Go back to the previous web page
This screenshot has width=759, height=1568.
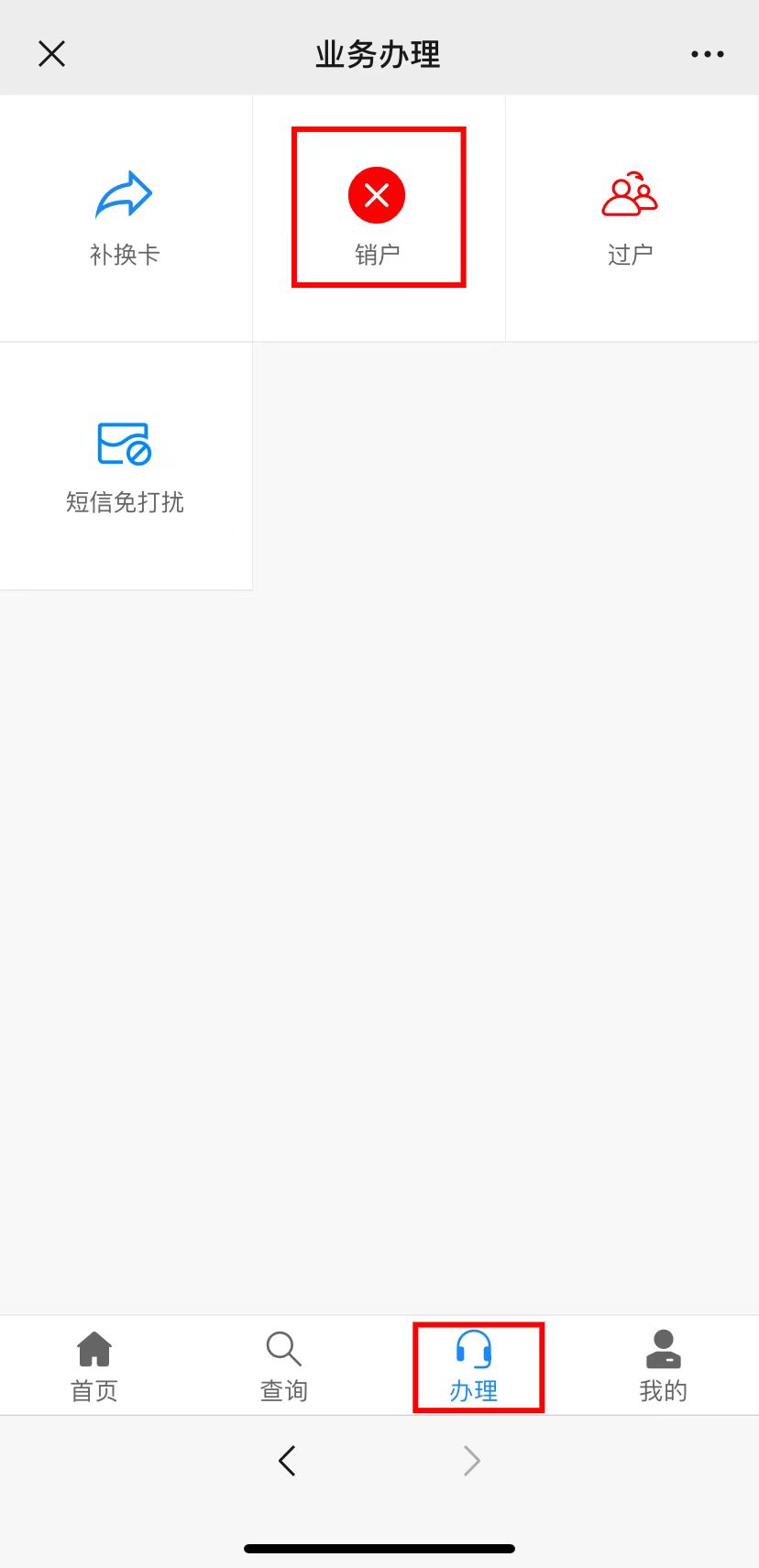(x=287, y=1460)
